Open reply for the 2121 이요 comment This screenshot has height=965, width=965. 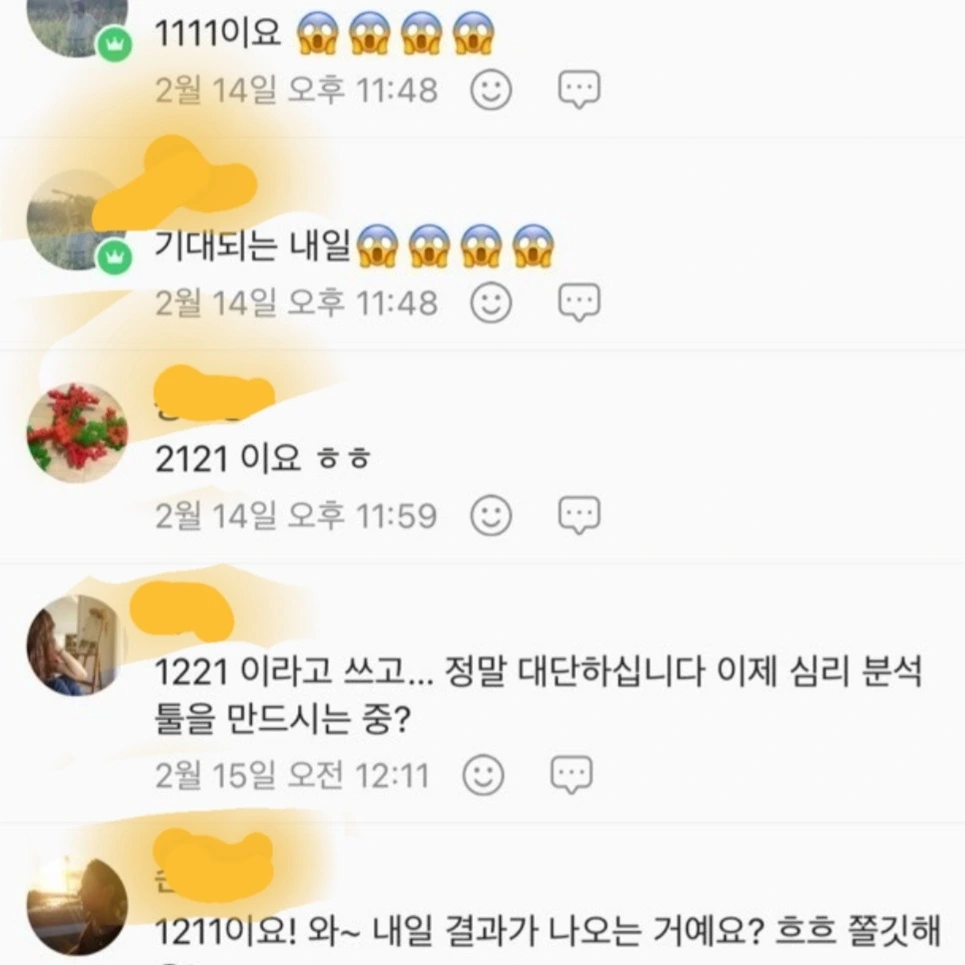579,515
